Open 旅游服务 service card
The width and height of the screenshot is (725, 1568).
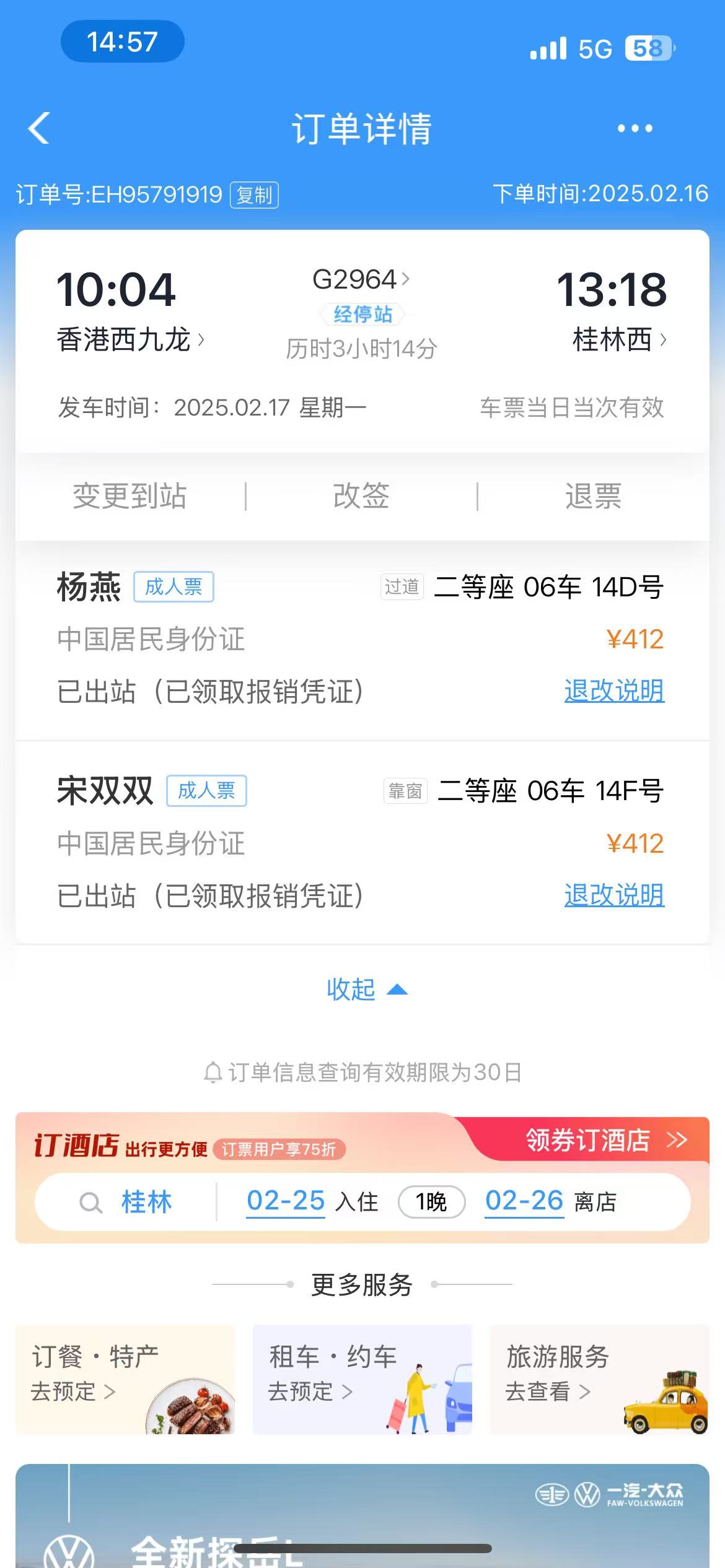tap(599, 1380)
